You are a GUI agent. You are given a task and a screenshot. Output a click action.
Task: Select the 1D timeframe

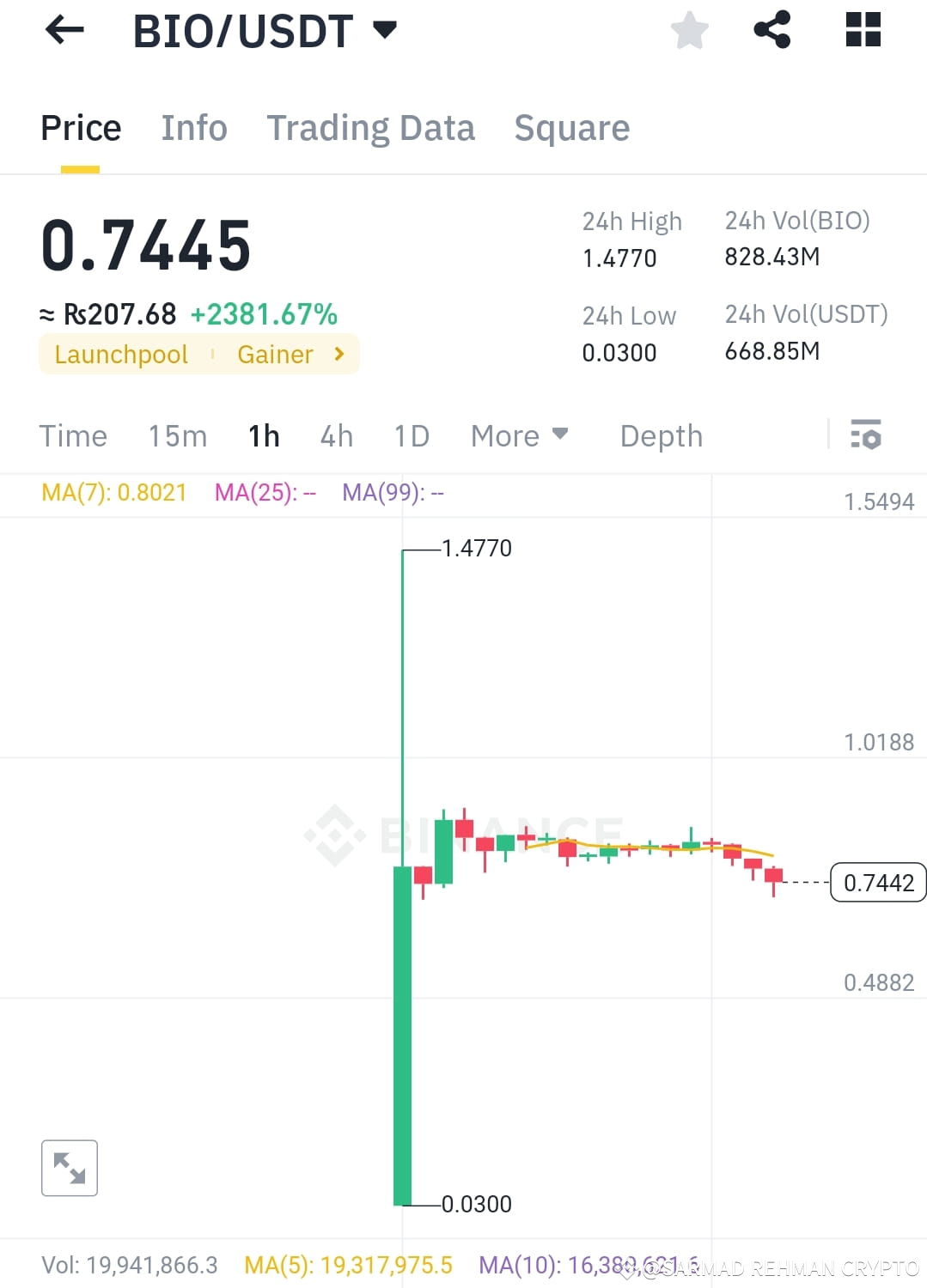[411, 435]
